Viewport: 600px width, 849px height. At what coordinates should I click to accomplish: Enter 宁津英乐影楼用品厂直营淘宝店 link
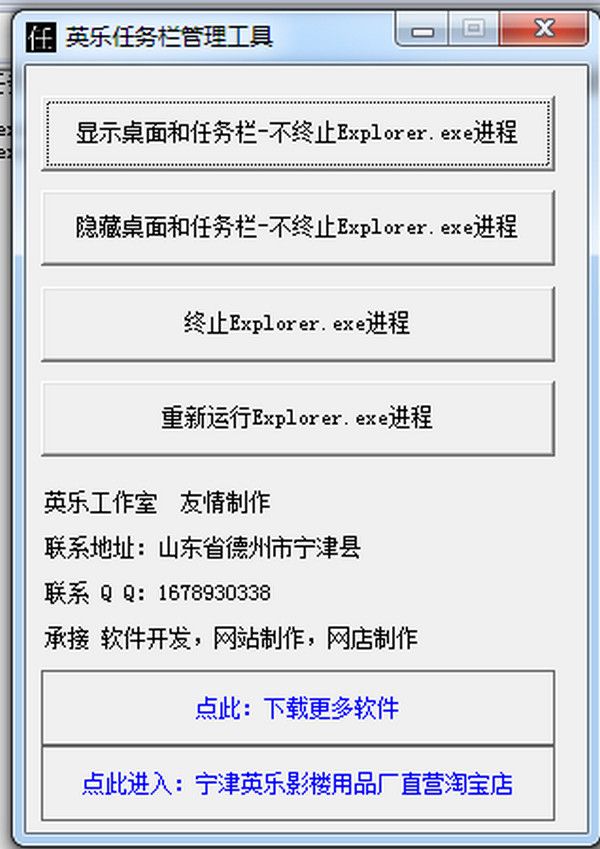(297, 783)
